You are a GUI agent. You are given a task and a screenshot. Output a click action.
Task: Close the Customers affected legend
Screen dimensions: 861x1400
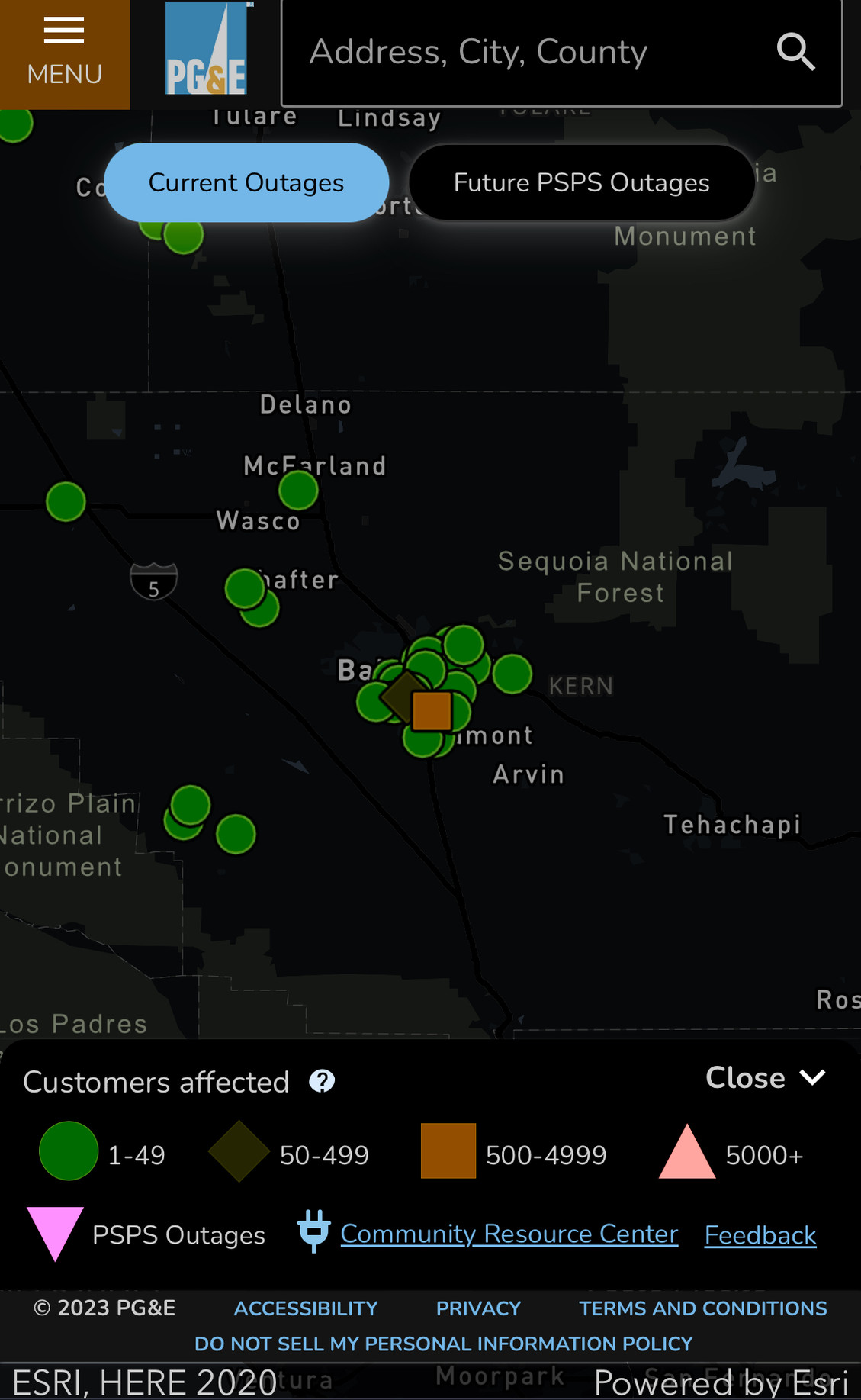[765, 1077]
